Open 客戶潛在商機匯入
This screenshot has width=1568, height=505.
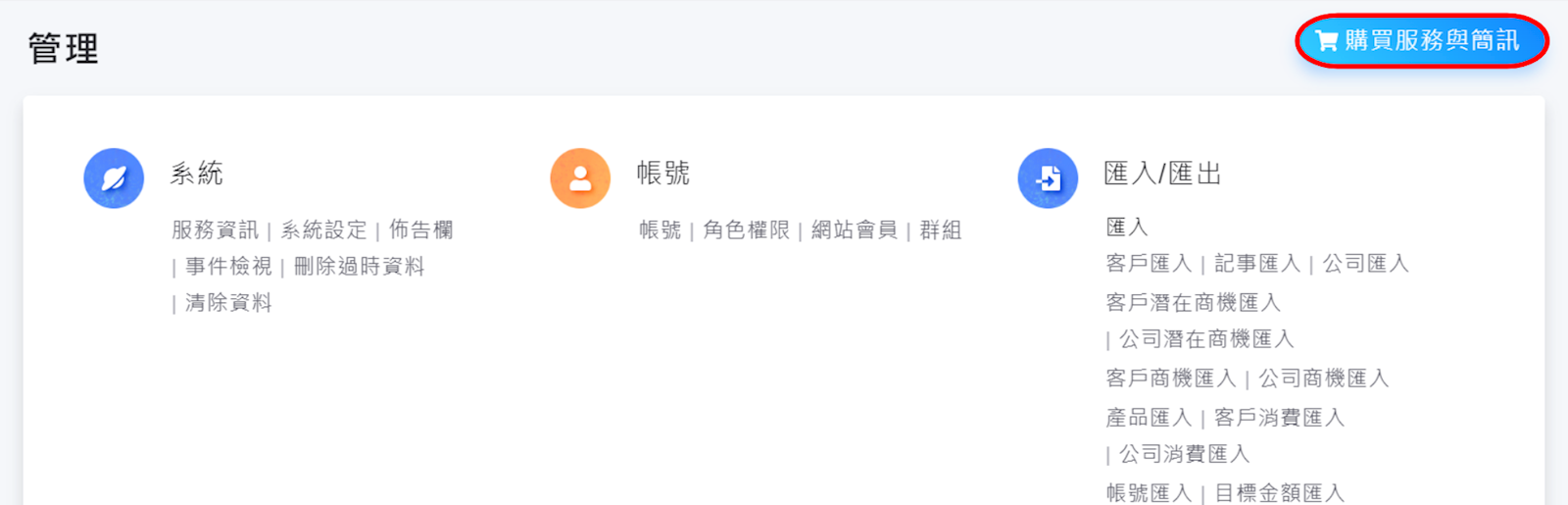point(1193,303)
